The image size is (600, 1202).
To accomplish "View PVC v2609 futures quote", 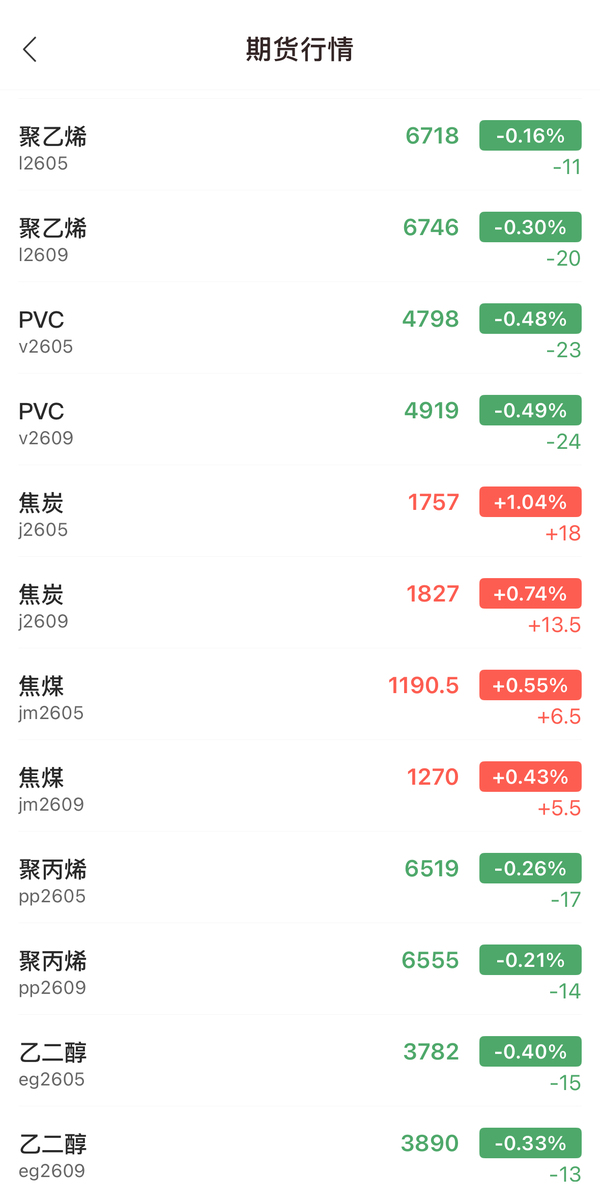I will click(x=300, y=422).
